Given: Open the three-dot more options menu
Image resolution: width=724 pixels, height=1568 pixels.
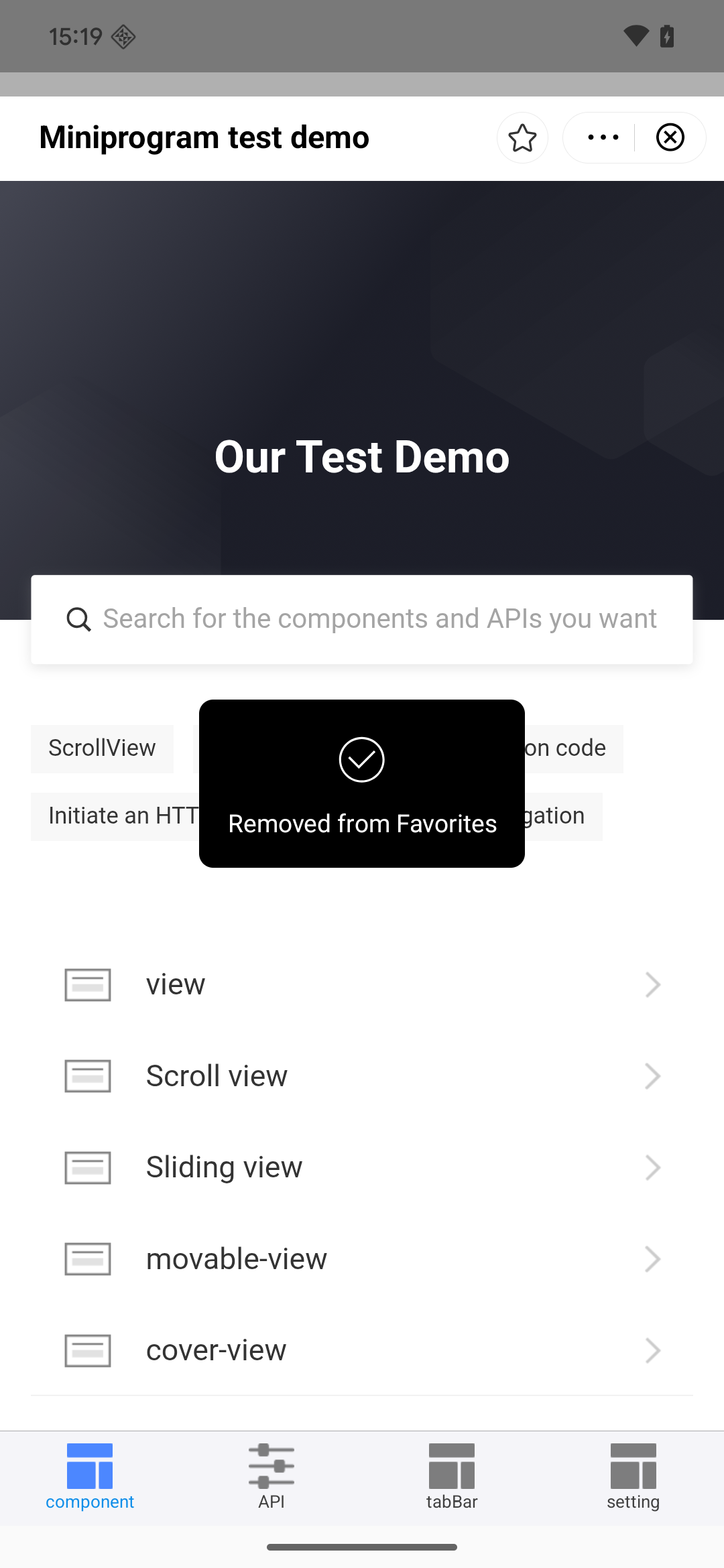Looking at the screenshot, I should click(x=602, y=138).
